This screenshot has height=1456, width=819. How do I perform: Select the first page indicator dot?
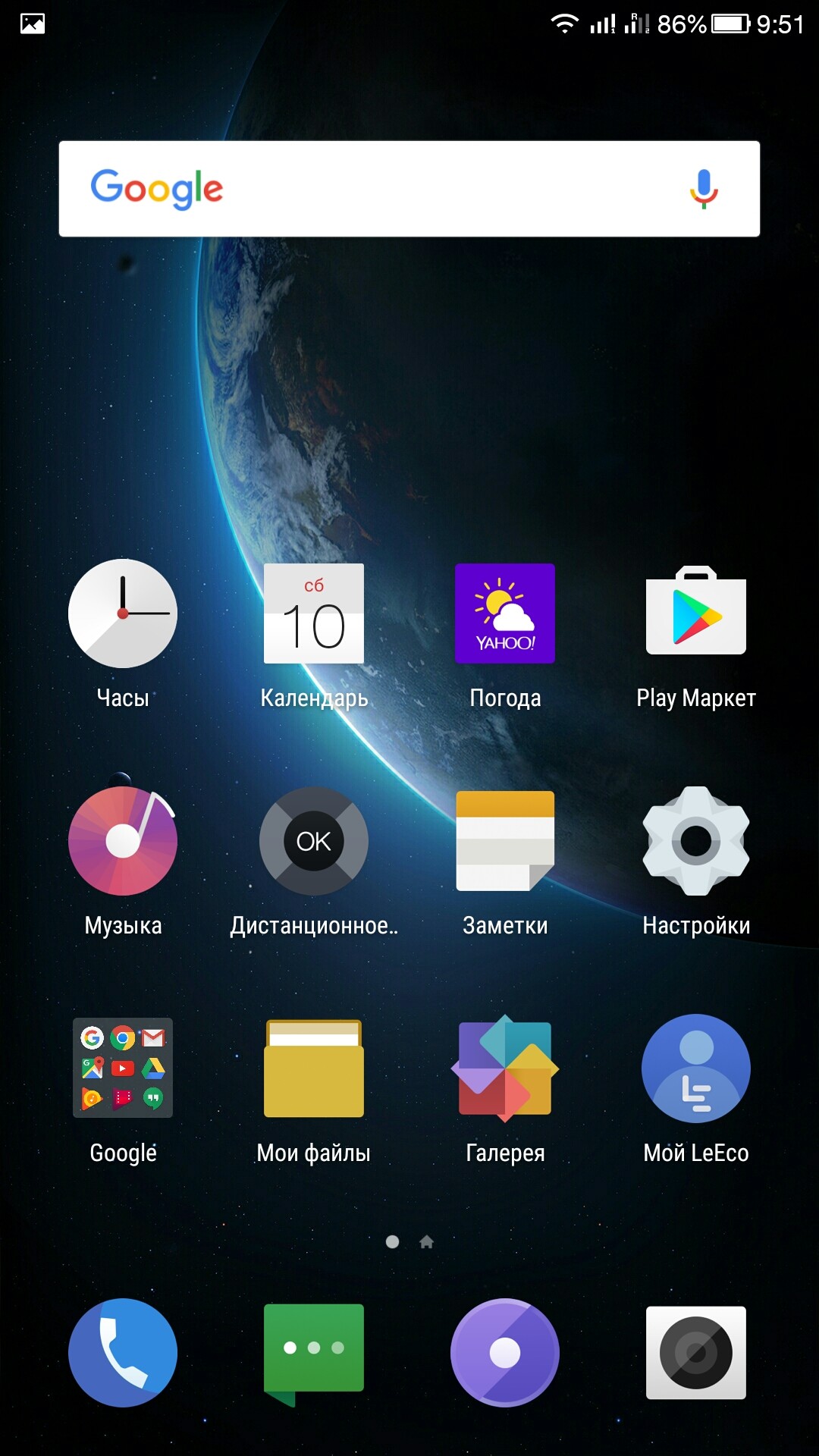coord(392,1241)
